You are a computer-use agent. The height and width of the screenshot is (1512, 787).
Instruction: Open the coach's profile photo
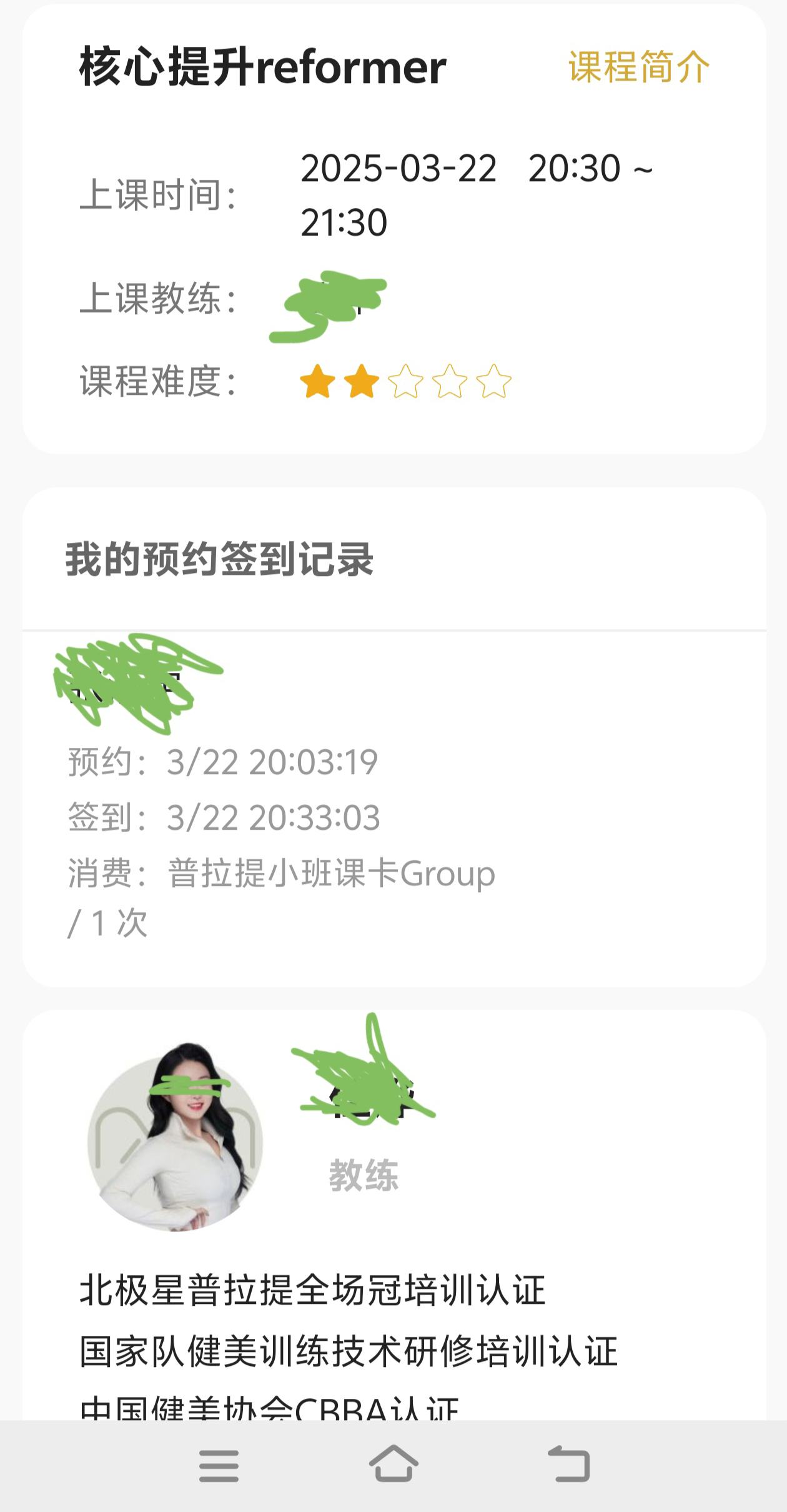(x=176, y=1142)
